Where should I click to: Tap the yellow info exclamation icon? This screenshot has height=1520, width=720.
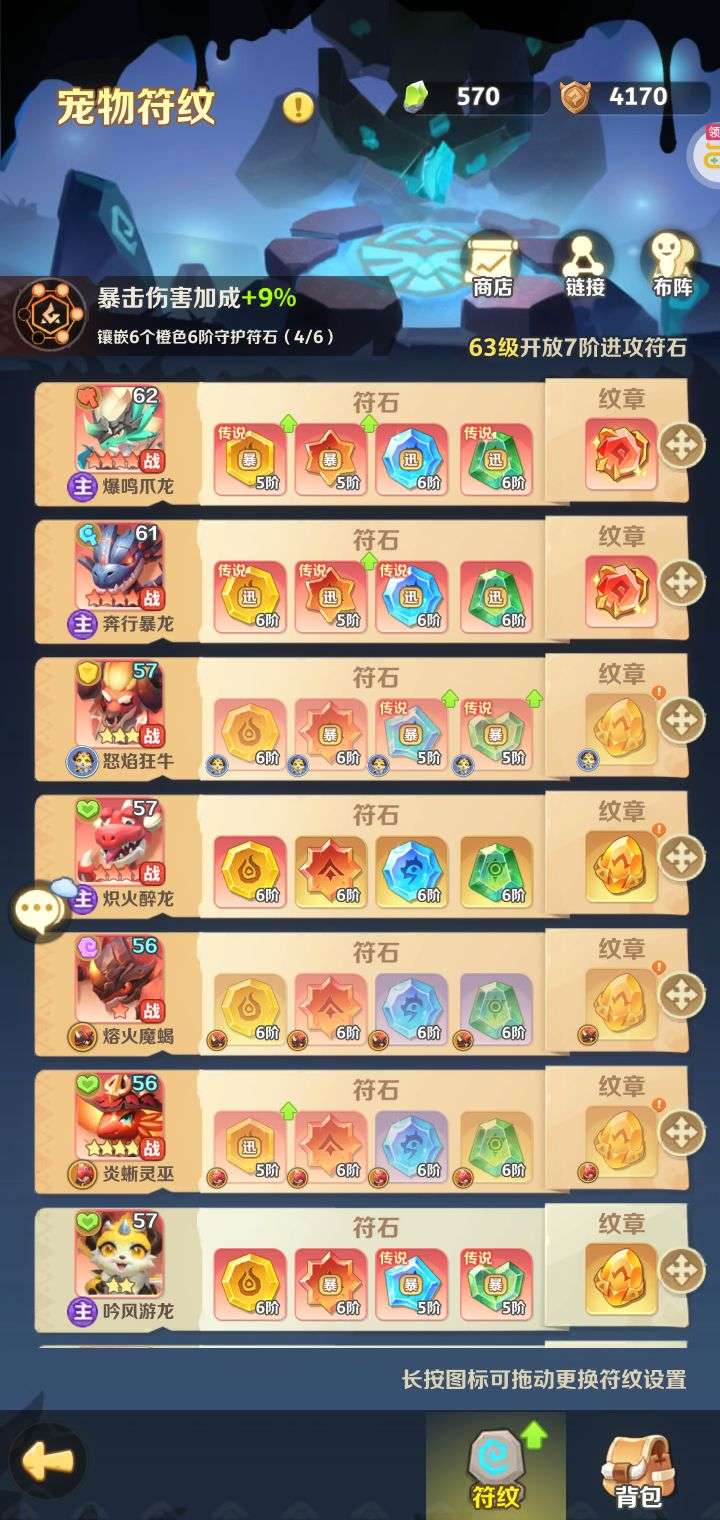tap(298, 106)
